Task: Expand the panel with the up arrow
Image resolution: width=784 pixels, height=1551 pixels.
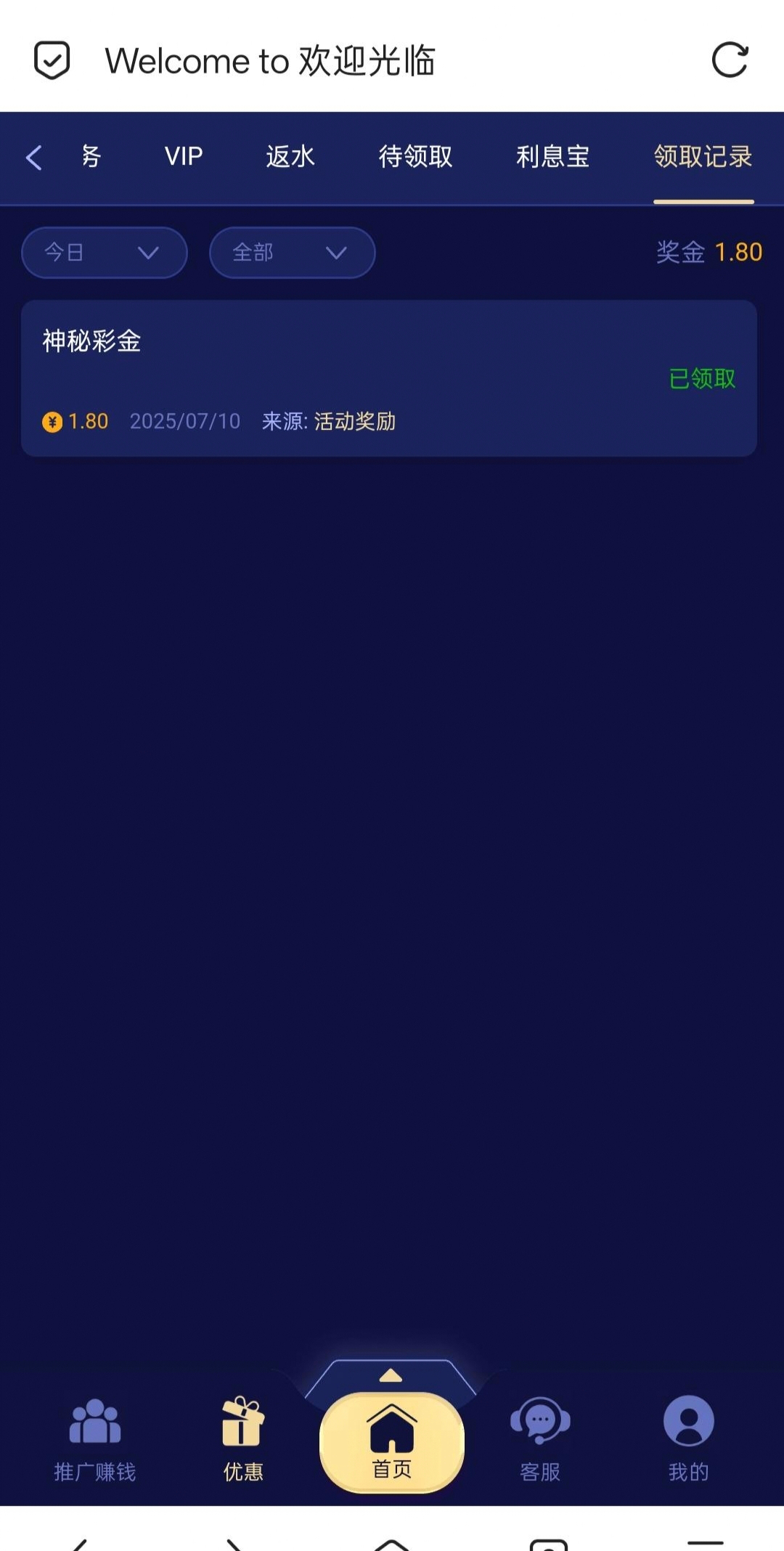Action: point(391,1375)
